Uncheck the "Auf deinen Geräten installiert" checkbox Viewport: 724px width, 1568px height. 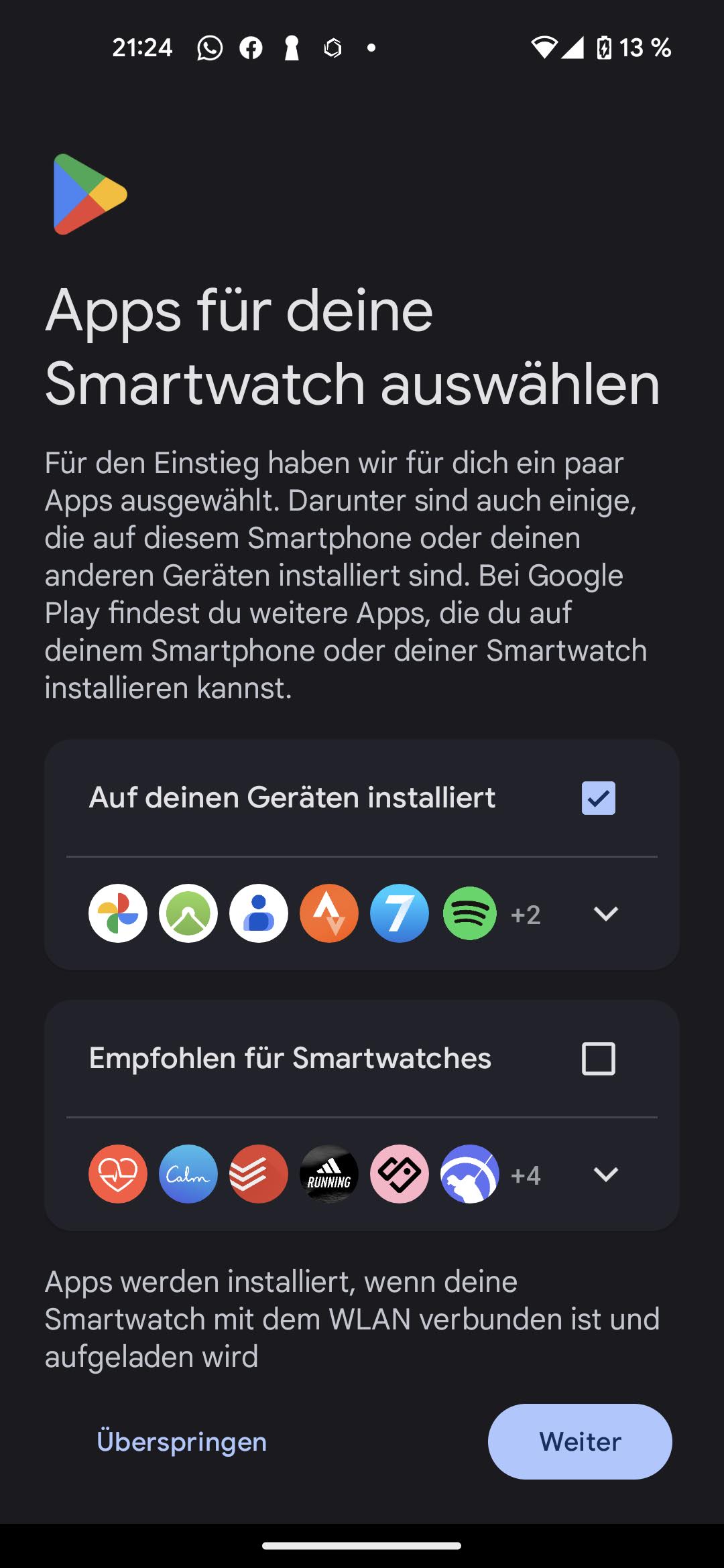(x=598, y=798)
